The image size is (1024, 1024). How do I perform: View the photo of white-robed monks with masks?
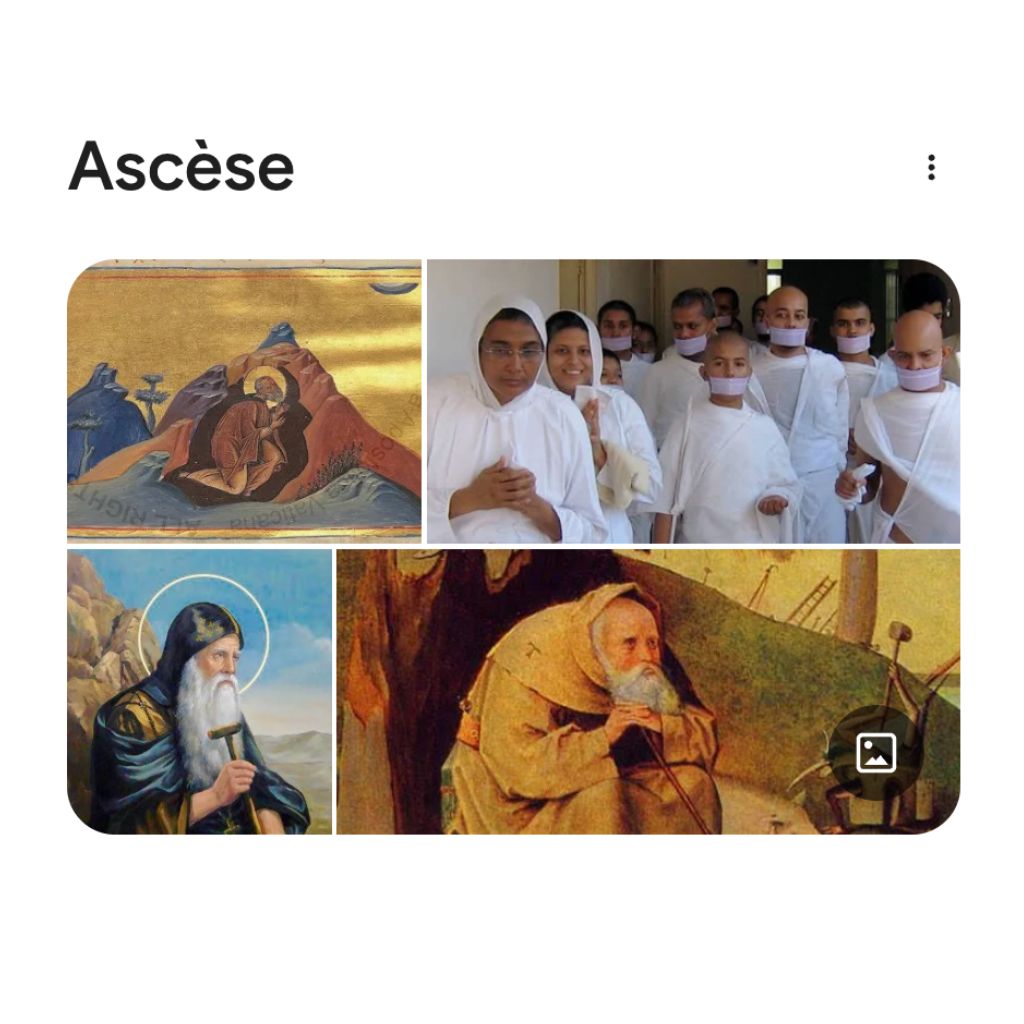pos(693,401)
